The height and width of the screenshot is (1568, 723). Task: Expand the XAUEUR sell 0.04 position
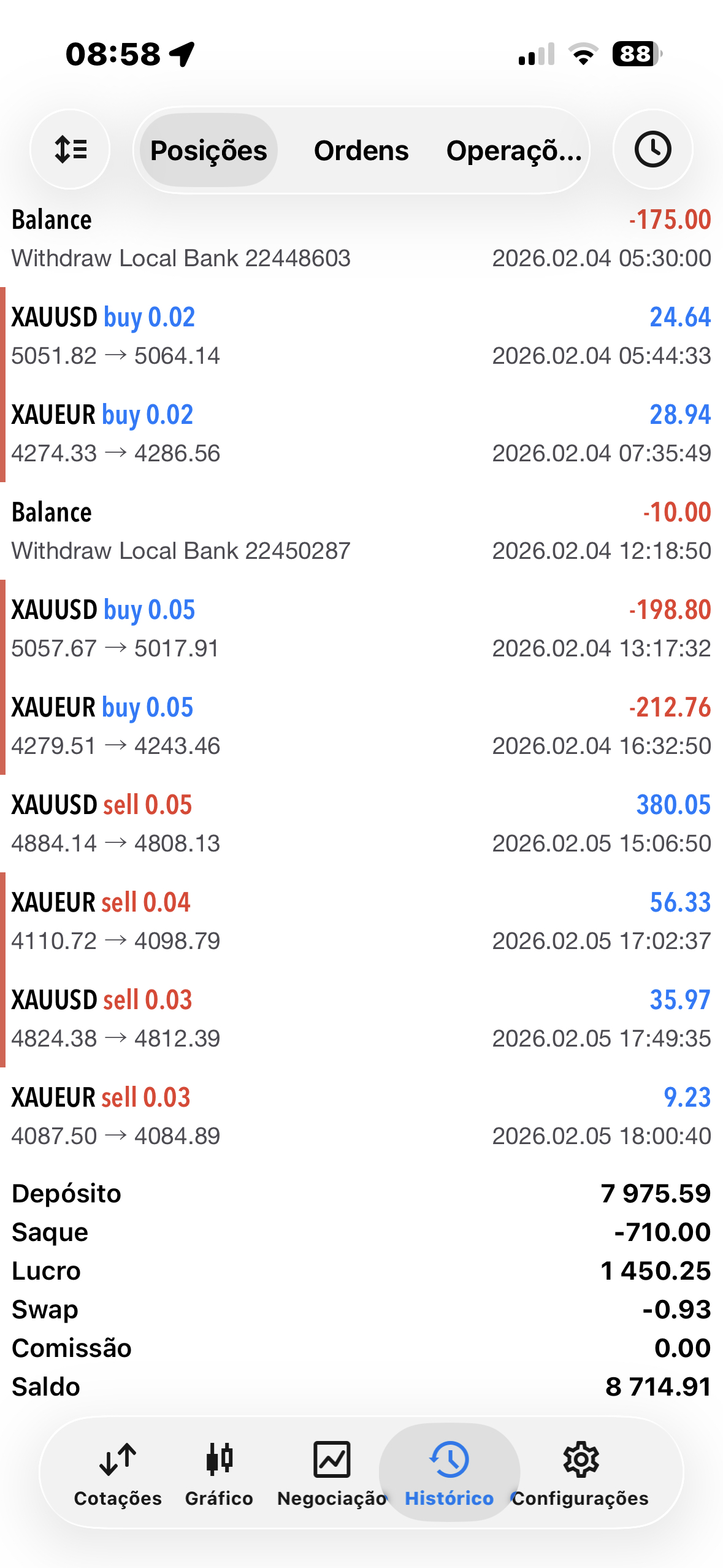(x=361, y=921)
